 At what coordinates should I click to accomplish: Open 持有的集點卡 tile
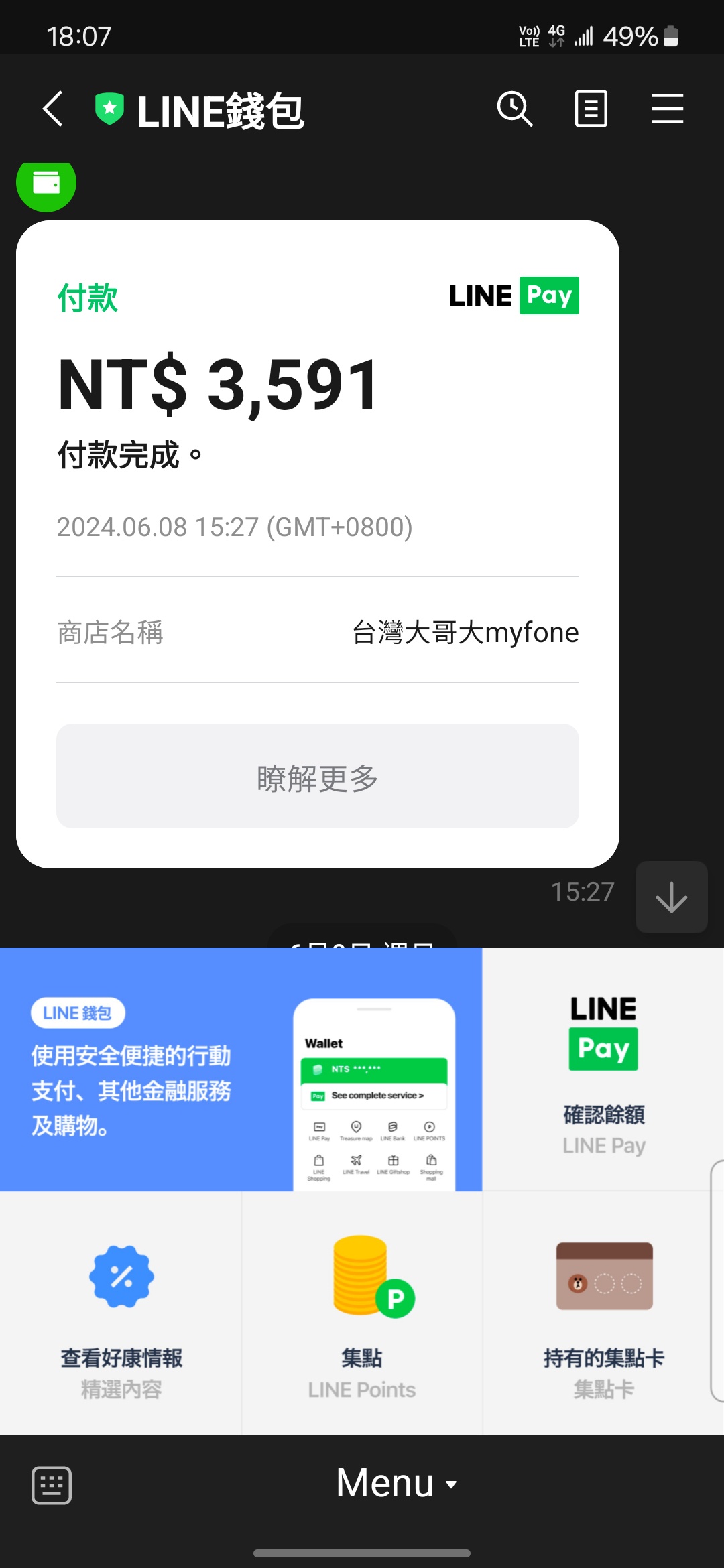603,1313
